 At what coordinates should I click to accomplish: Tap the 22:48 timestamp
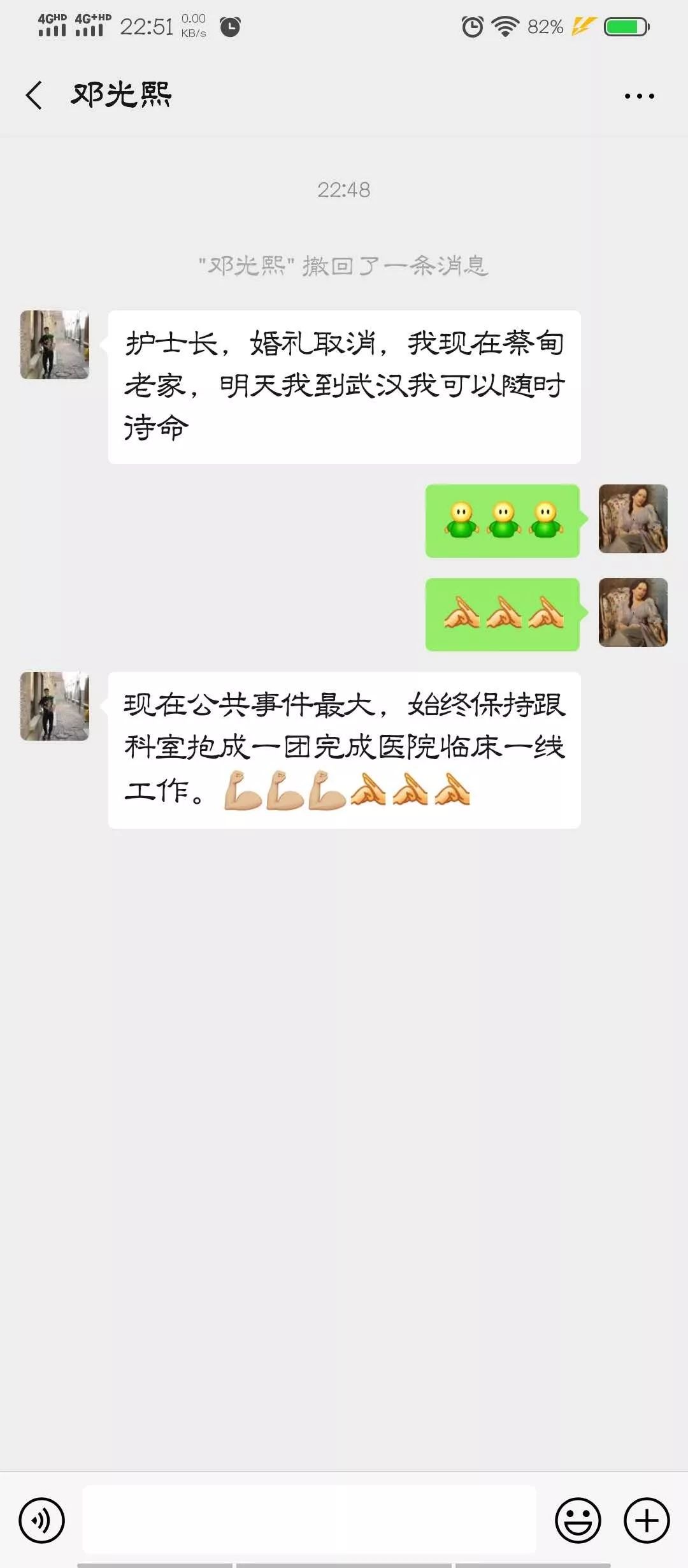coord(344,189)
